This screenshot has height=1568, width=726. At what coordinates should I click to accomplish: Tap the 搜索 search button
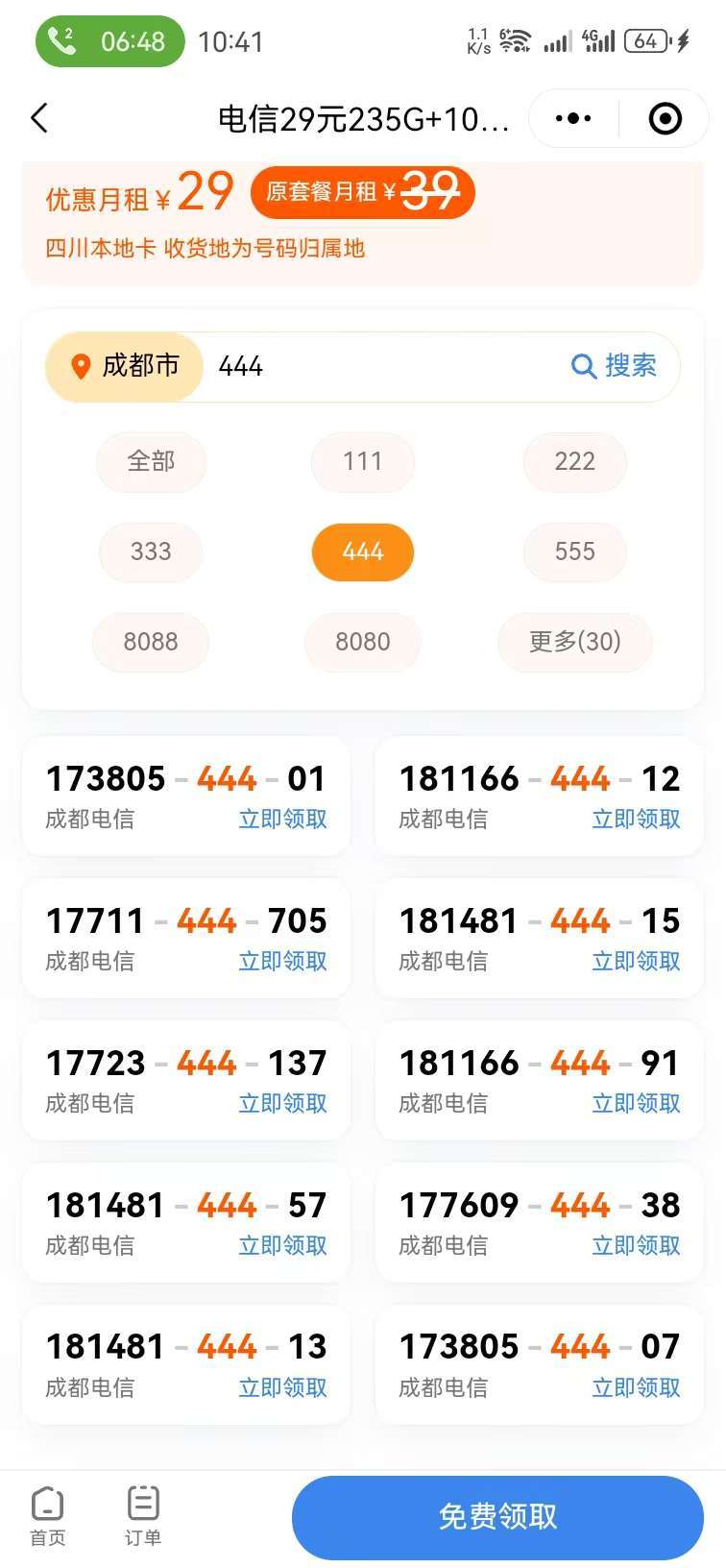point(614,366)
